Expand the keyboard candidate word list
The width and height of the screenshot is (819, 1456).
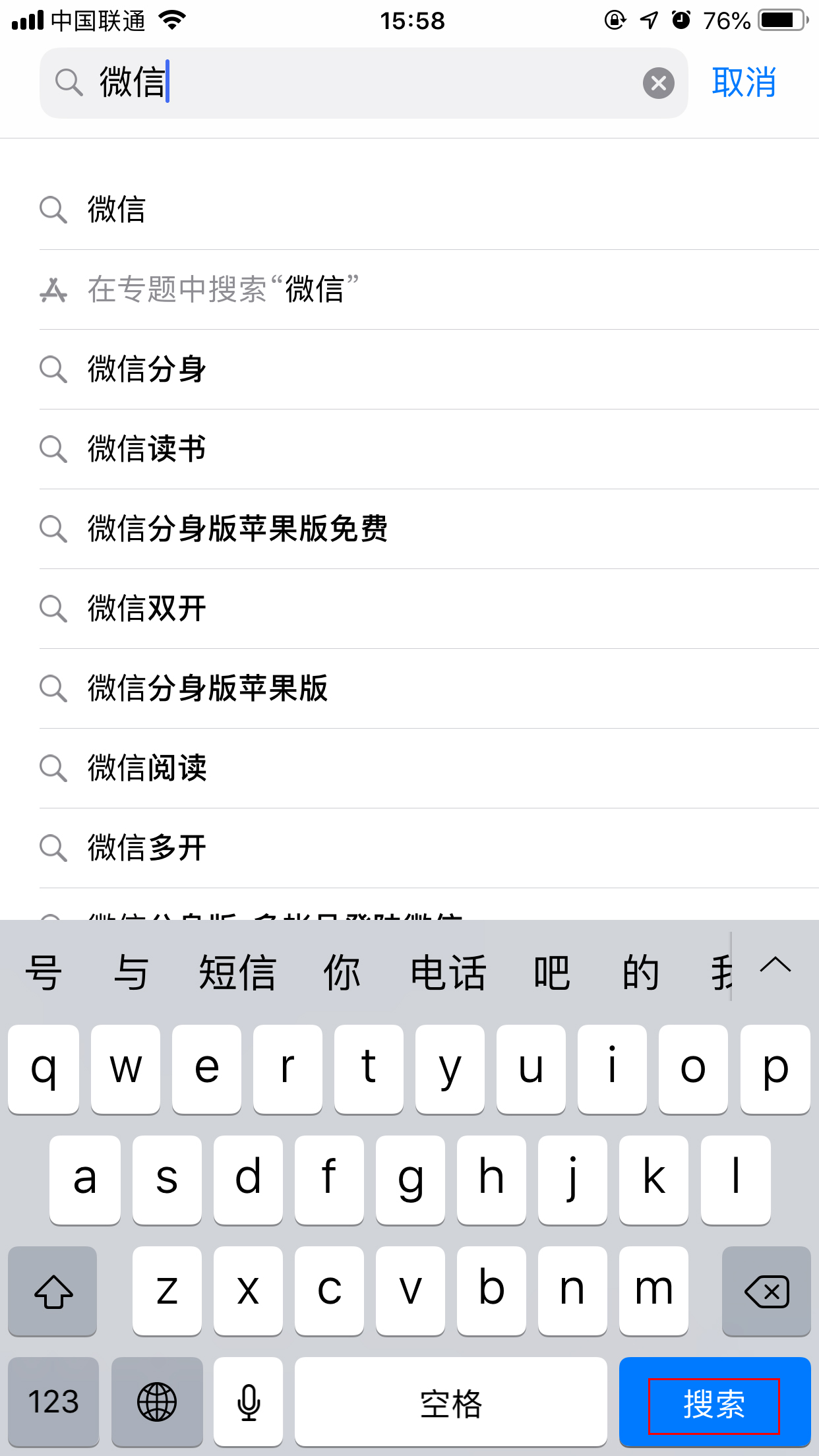pyautogui.click(x=775, y=967)
